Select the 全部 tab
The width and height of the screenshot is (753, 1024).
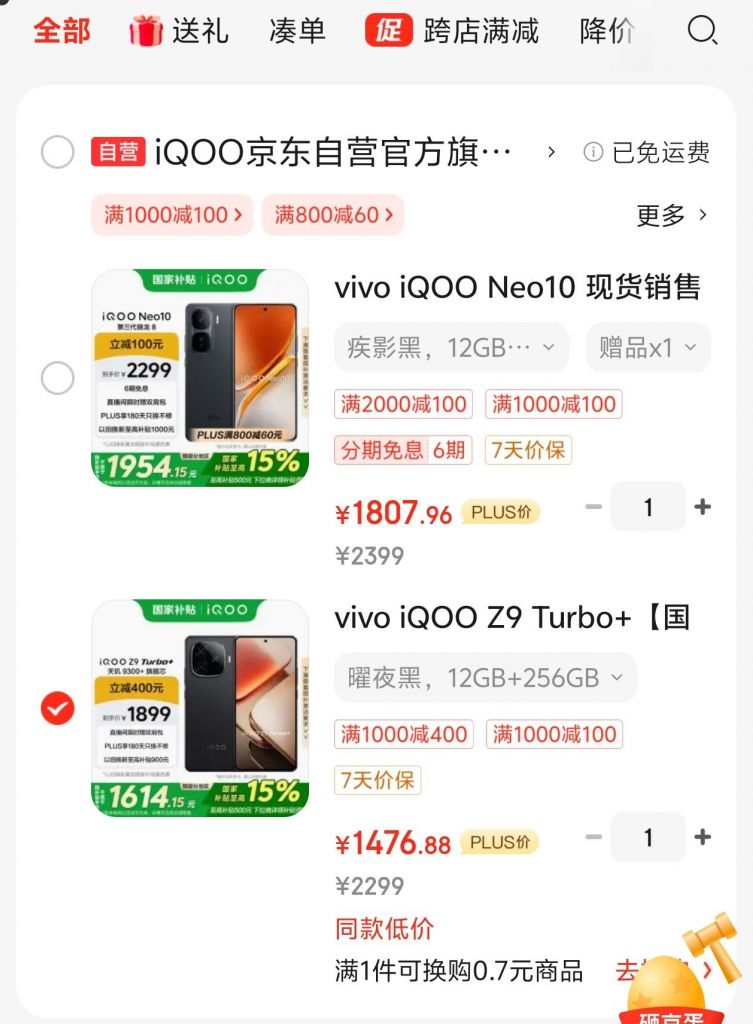(x=61, y=31)
